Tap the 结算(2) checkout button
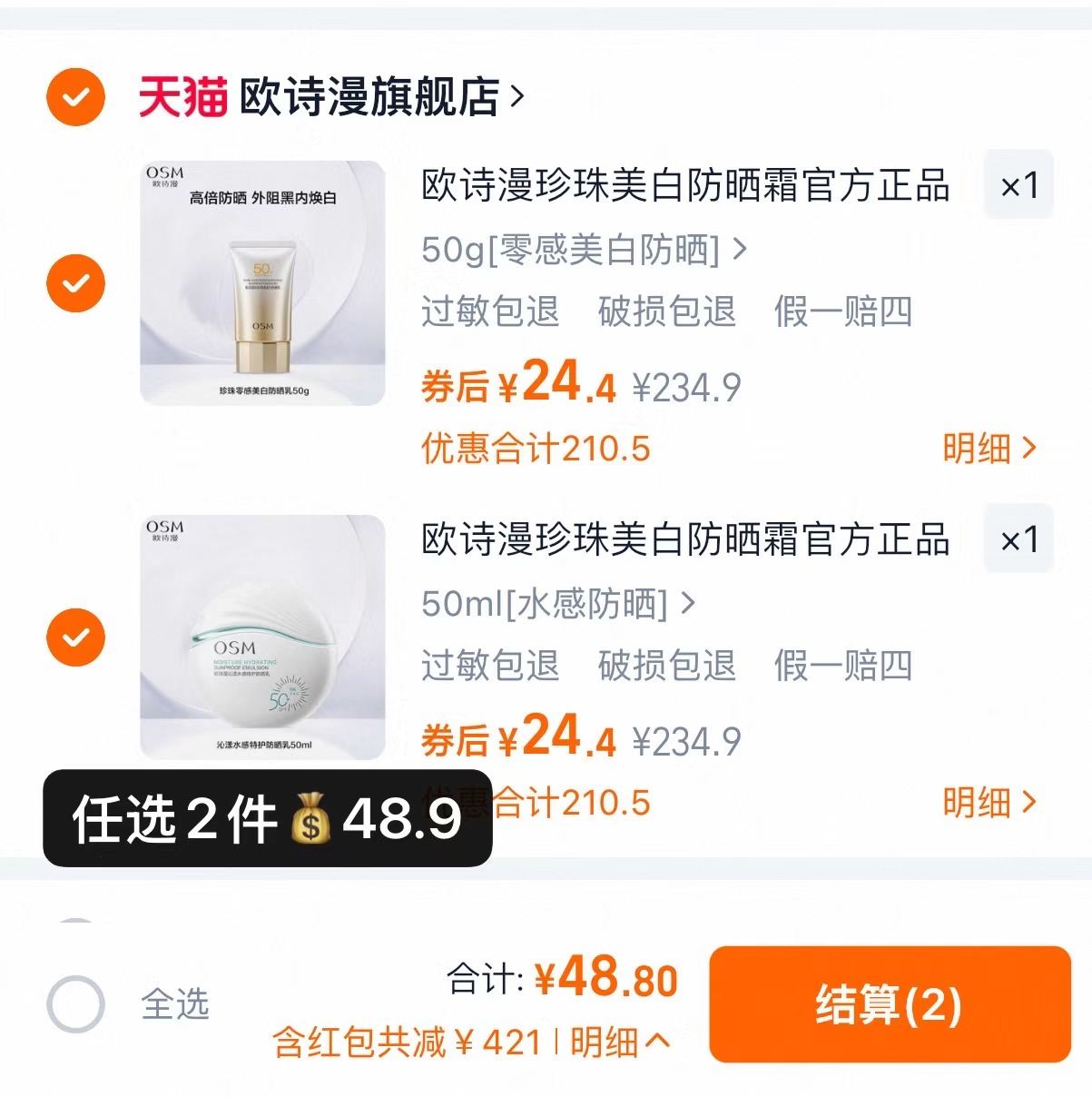This screenshot has height=1097, width=1092. 890,1008
